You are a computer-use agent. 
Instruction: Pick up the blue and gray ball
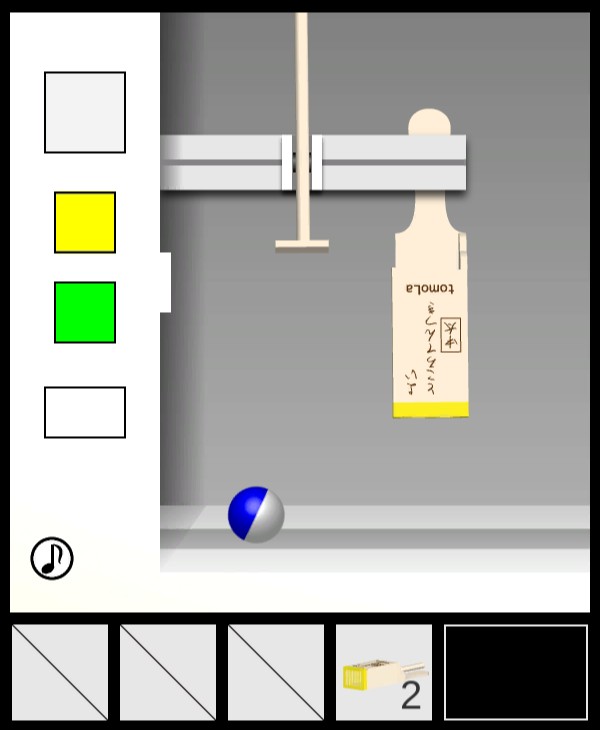pyautogui.click(x=256, y=514)
